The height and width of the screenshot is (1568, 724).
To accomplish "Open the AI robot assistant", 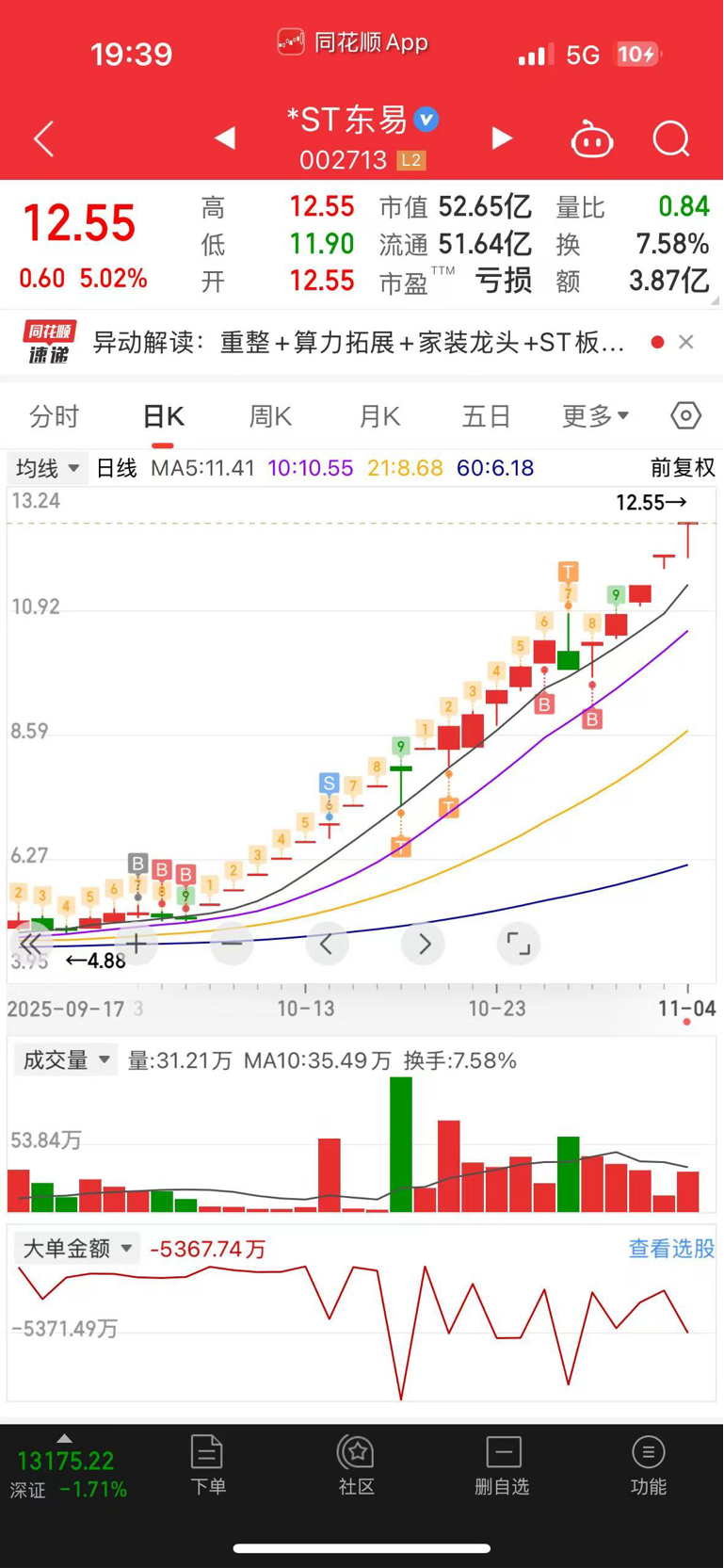I will (592, 139).
